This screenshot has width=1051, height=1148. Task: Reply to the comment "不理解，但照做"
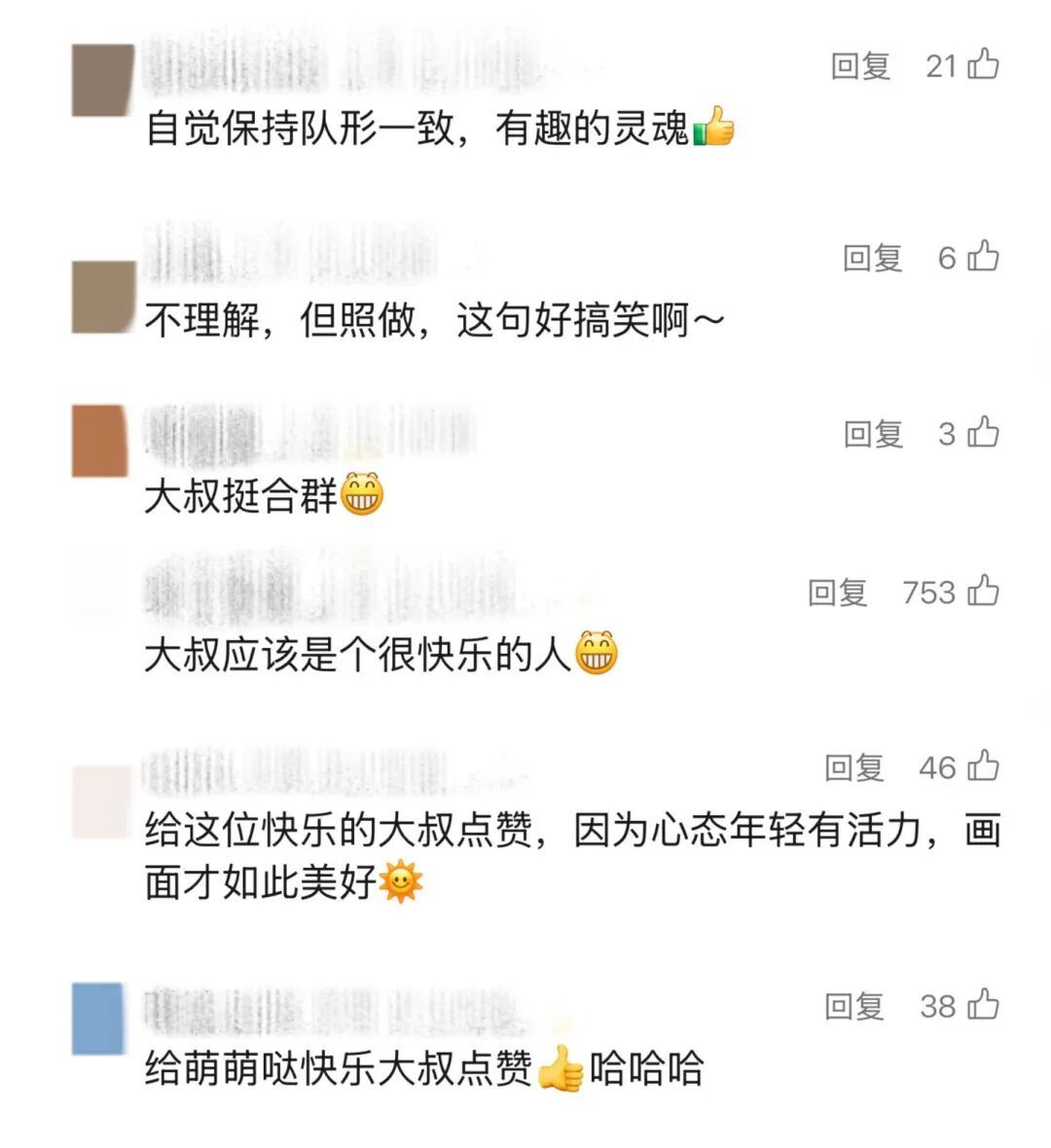click(872, 259)
